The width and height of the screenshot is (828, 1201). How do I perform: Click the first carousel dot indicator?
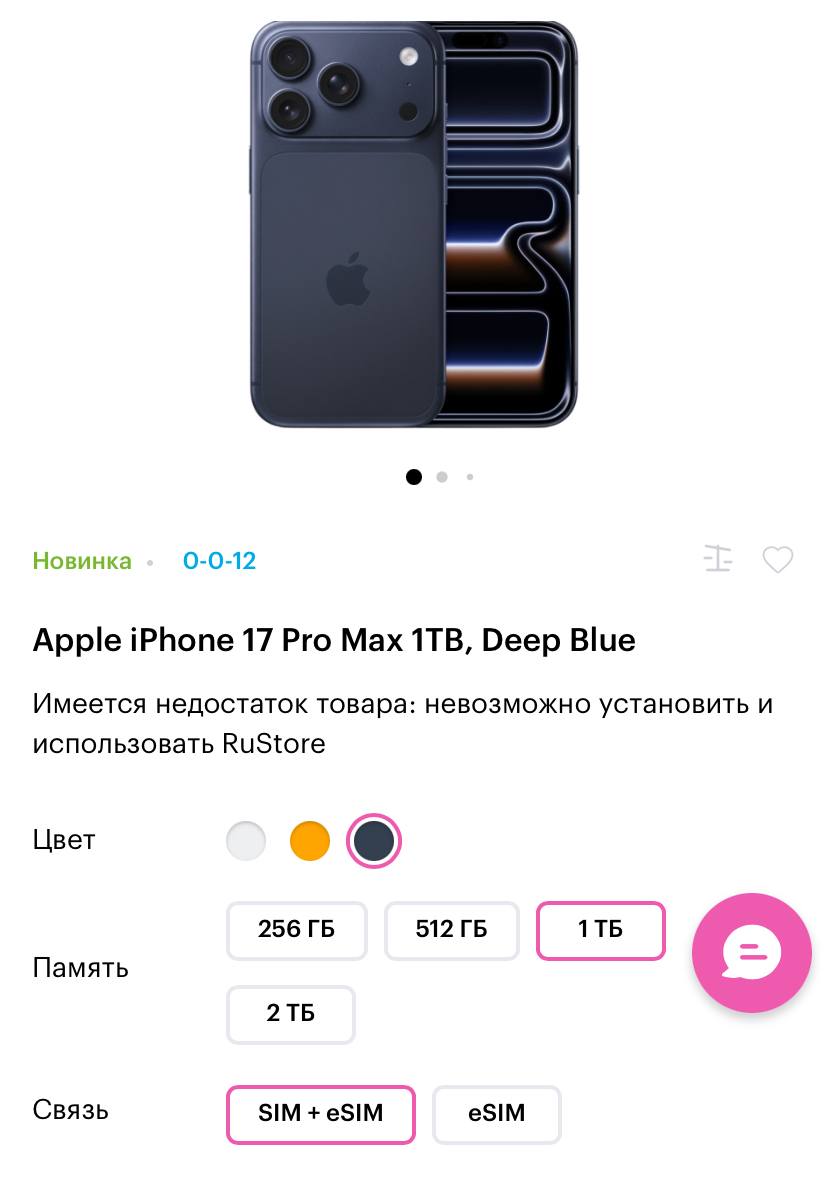413,477
